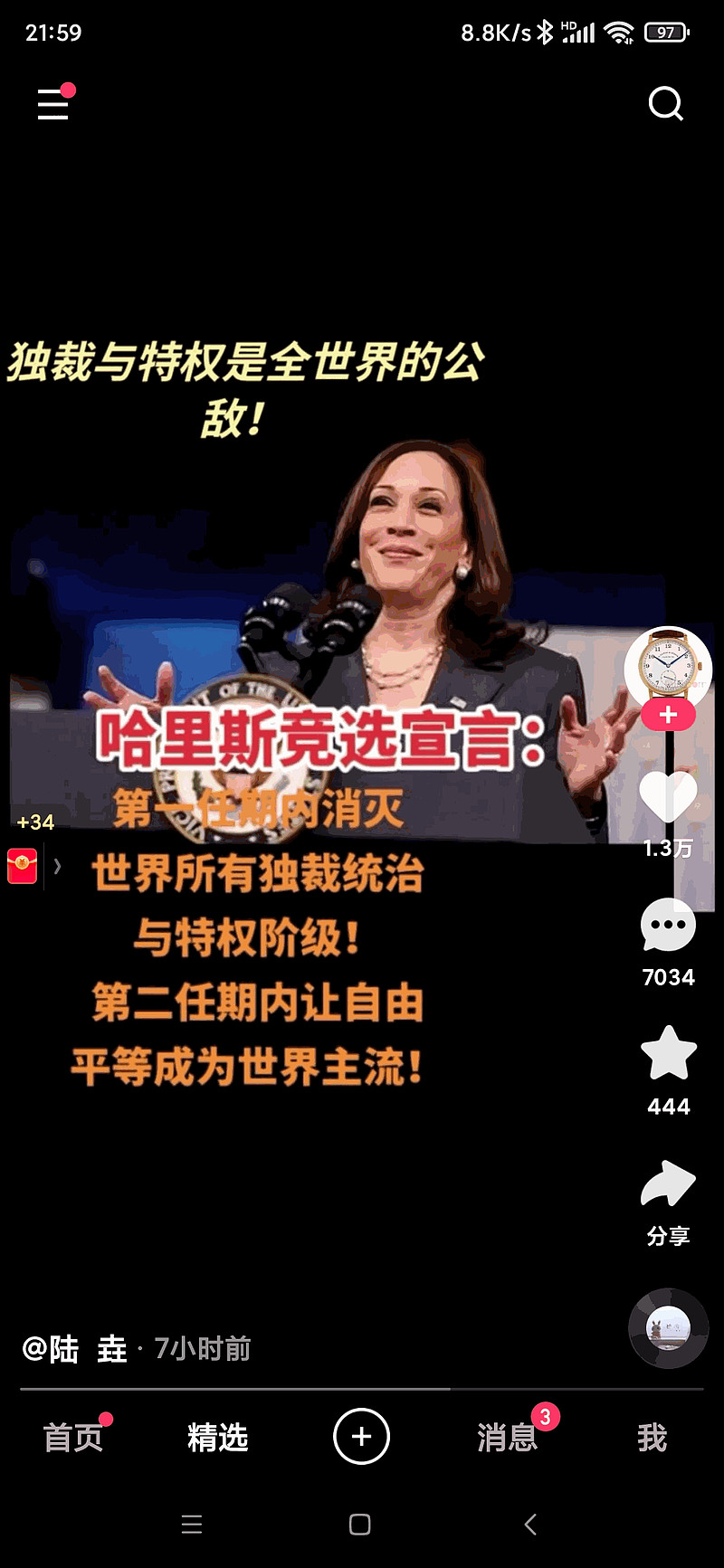Viewport: 724px width, 1568px height.
Task: Open the search magnifier
Action: coord(666,104)
